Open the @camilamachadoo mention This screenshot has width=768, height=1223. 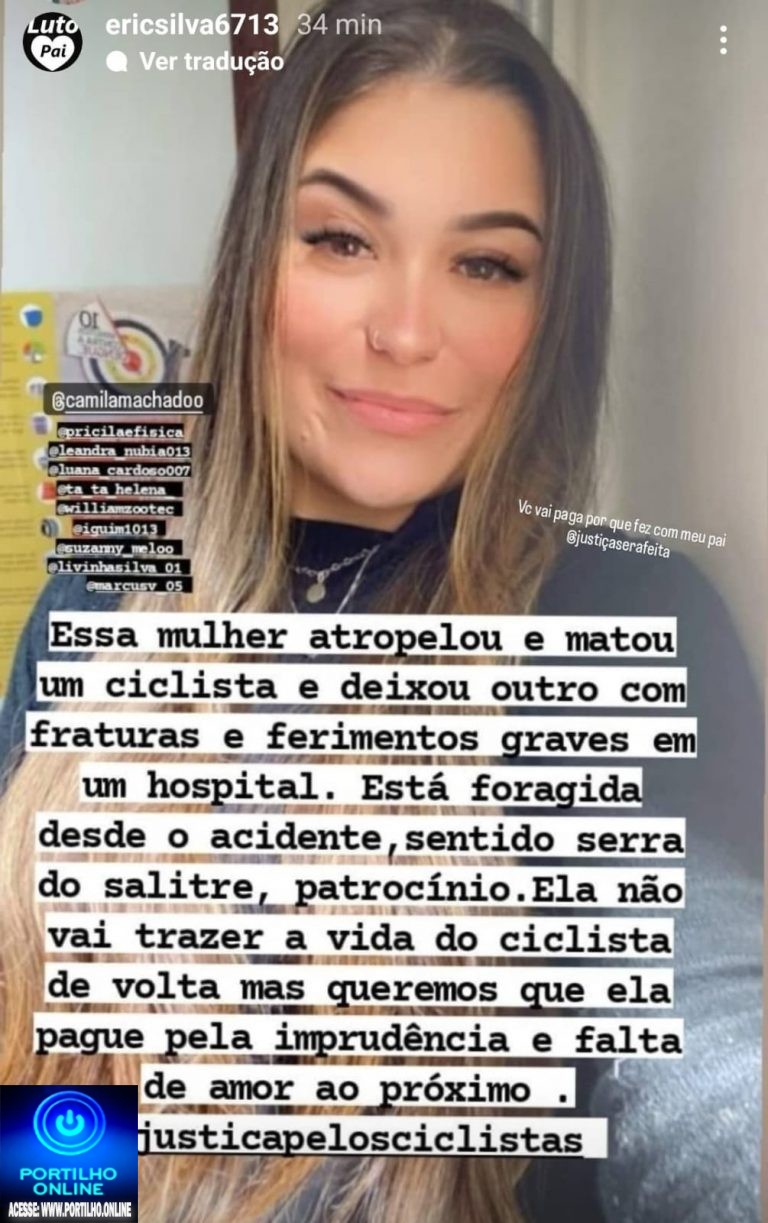pyautogui.click(x=126, y=400)
